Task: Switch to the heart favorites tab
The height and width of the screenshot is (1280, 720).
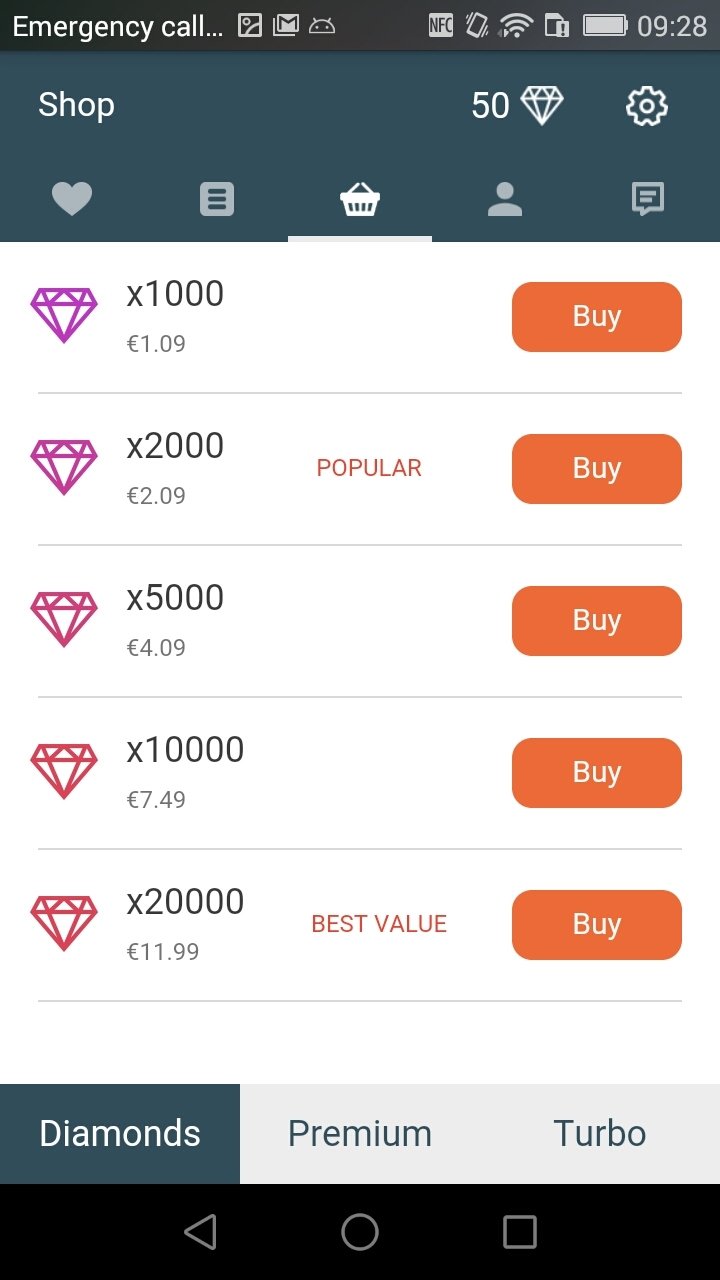Action: coord(72,199)
